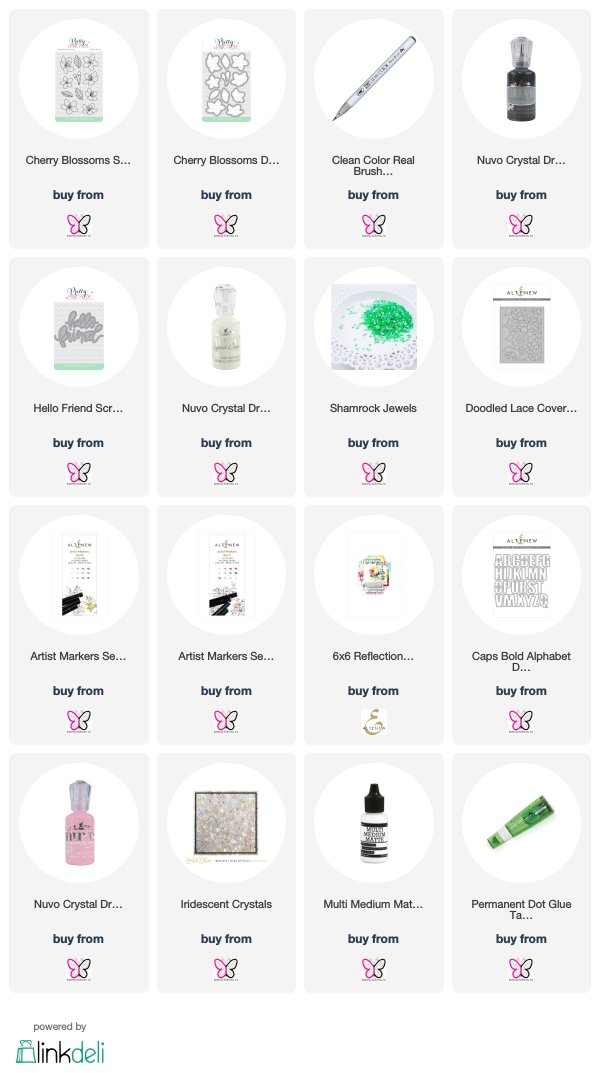View the white Nuvo Crystal Drops bottle
The width and height of the screenshot is (600, 1073).
(226, 377)
